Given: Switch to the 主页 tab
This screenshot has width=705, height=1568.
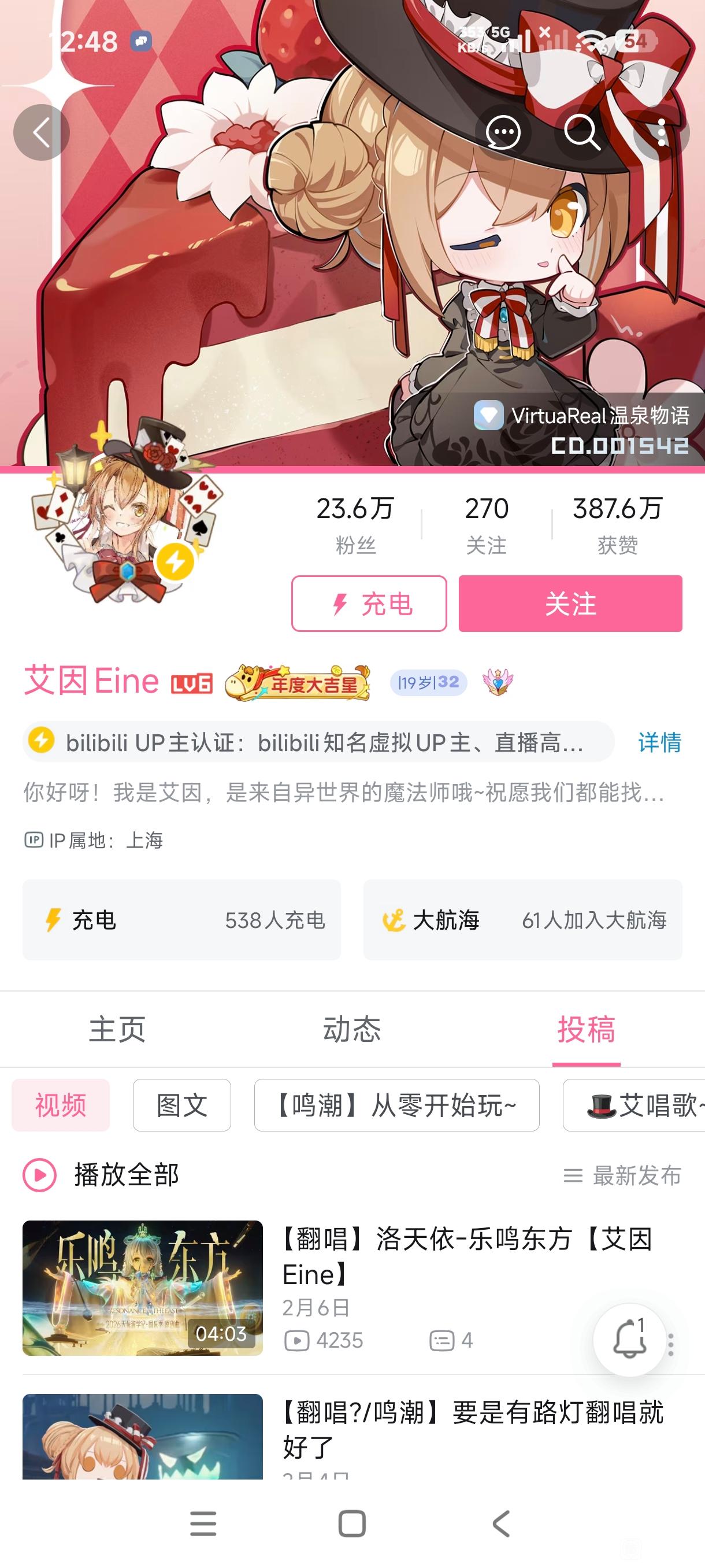Looking at the screenshot, I should coord(117,1029).
